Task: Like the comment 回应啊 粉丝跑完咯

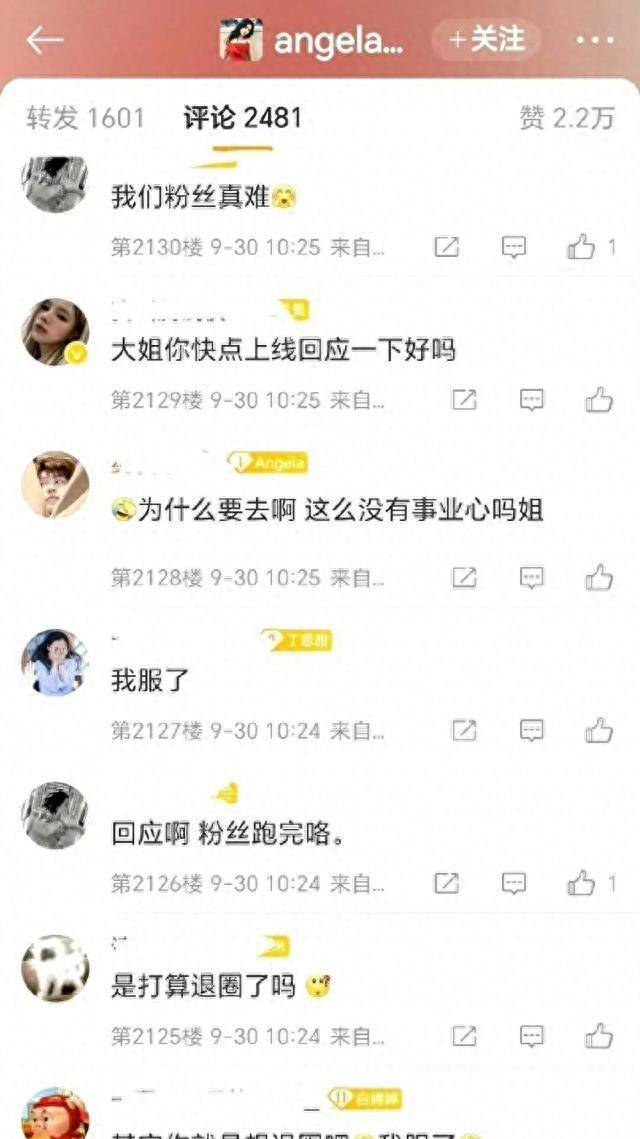Action: [582, 883]
